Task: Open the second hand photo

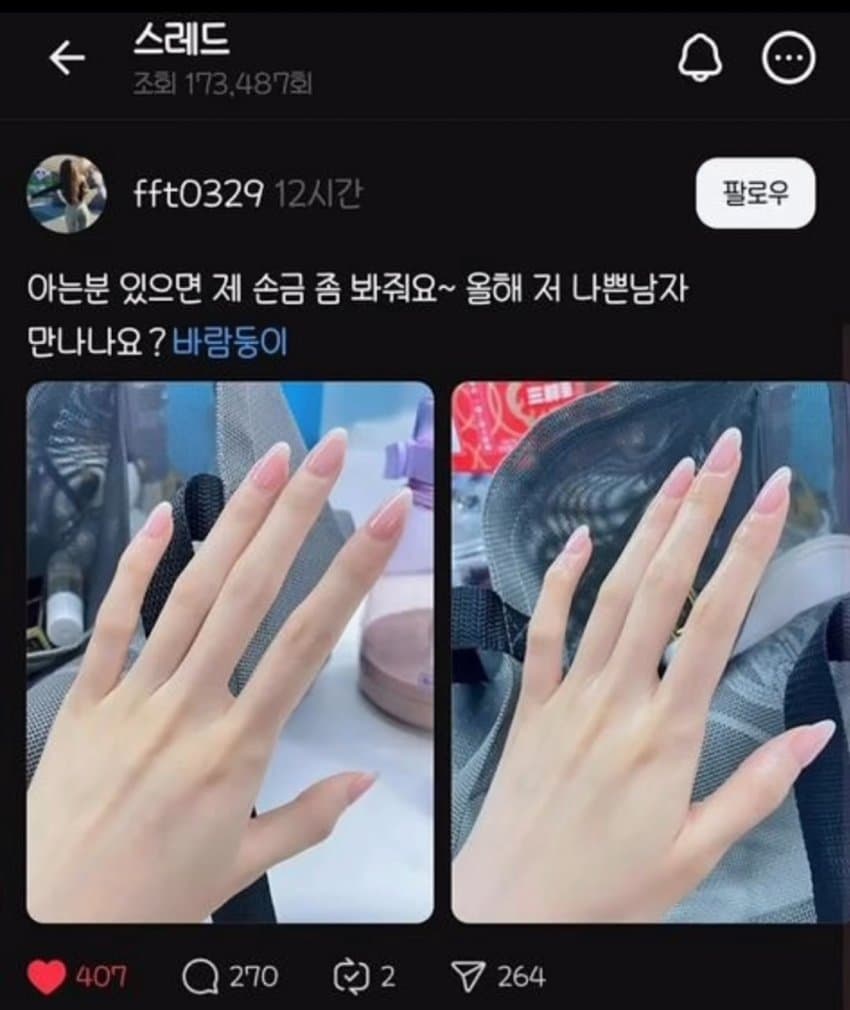Action: tap(650, 651)
